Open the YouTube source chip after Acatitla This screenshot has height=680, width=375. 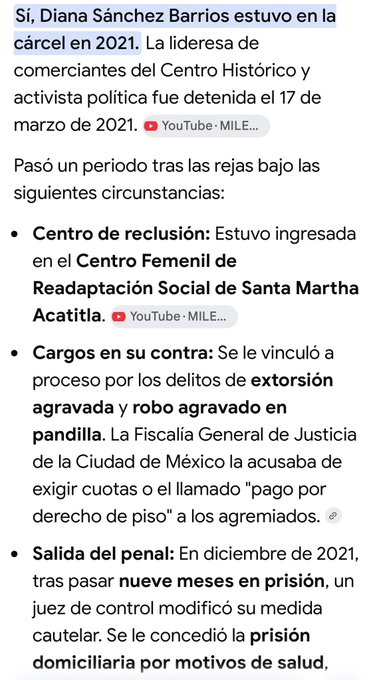point(174,317)
